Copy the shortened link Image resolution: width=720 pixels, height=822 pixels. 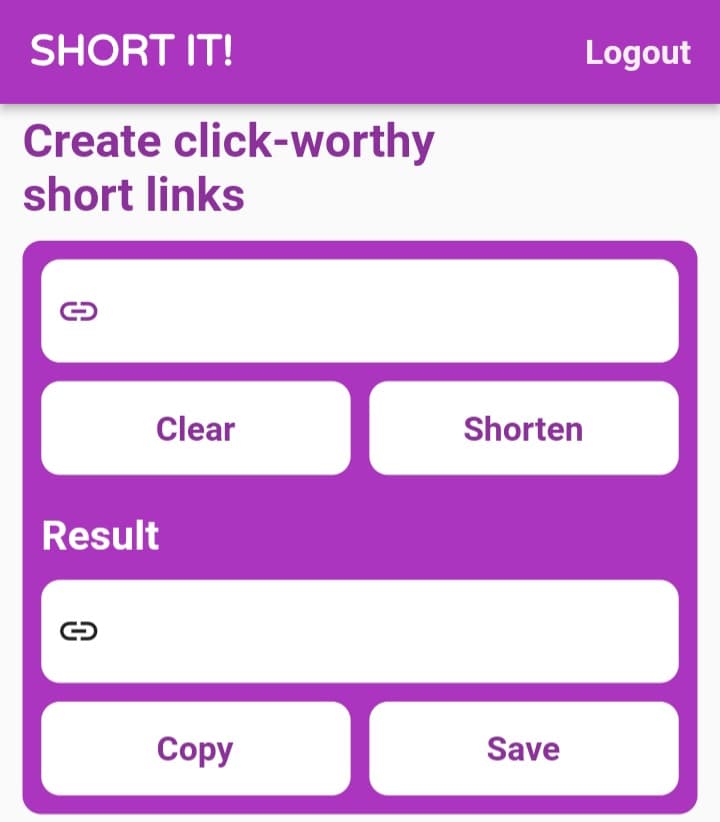pyautogui.click(x=196, y=749)
